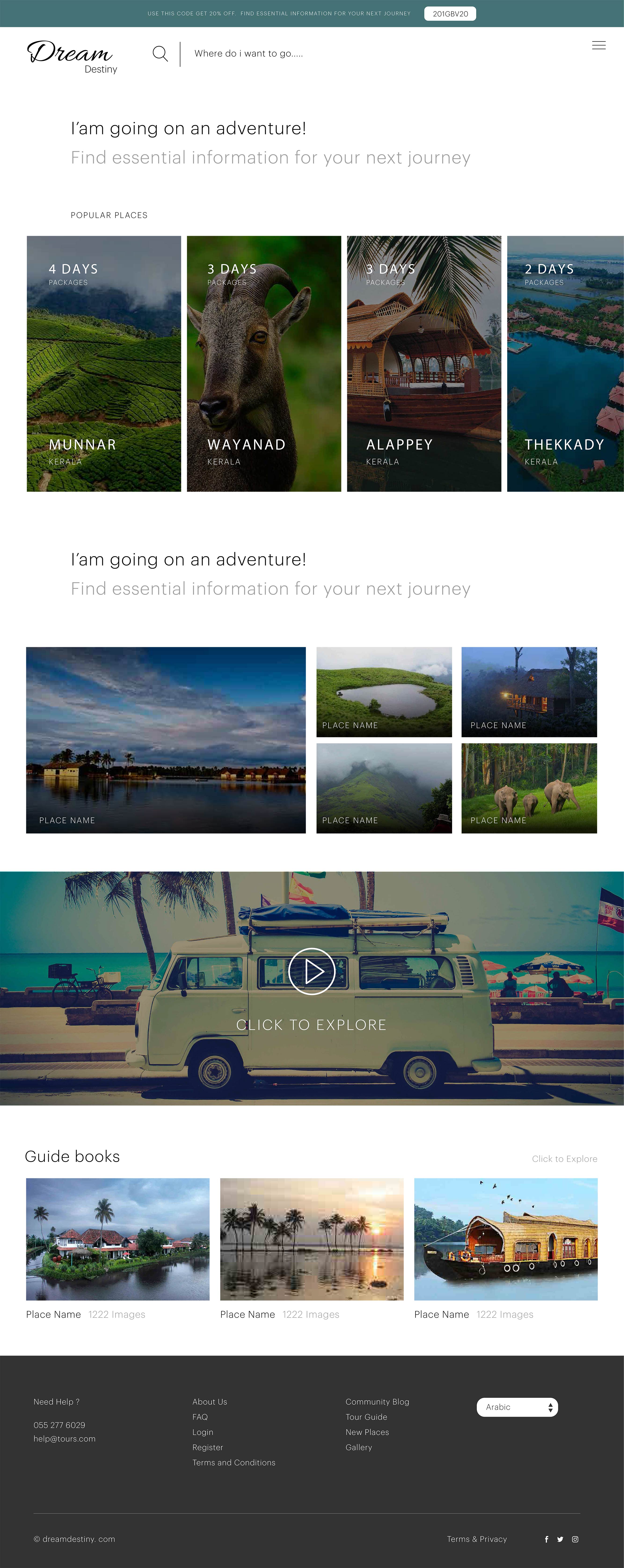
Task: Open the Alappey 3 days package card
Action: point(424,363)
